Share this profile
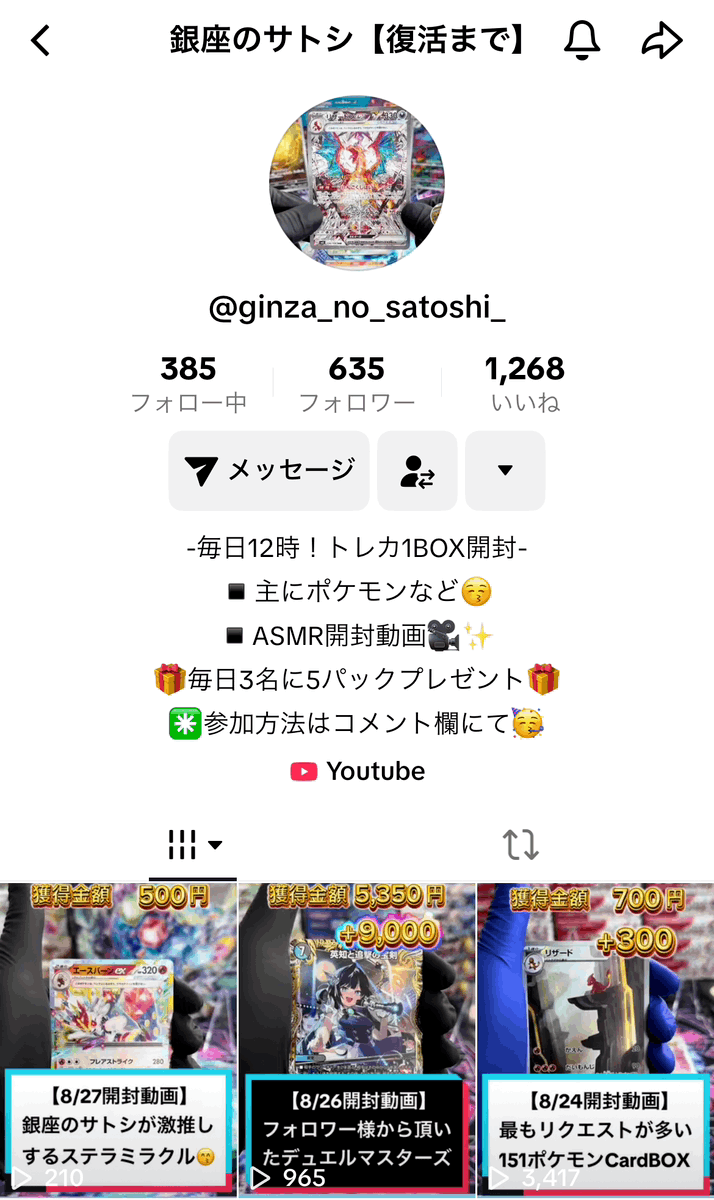This screenshot has height=1200, width=714. pos(662,41)
